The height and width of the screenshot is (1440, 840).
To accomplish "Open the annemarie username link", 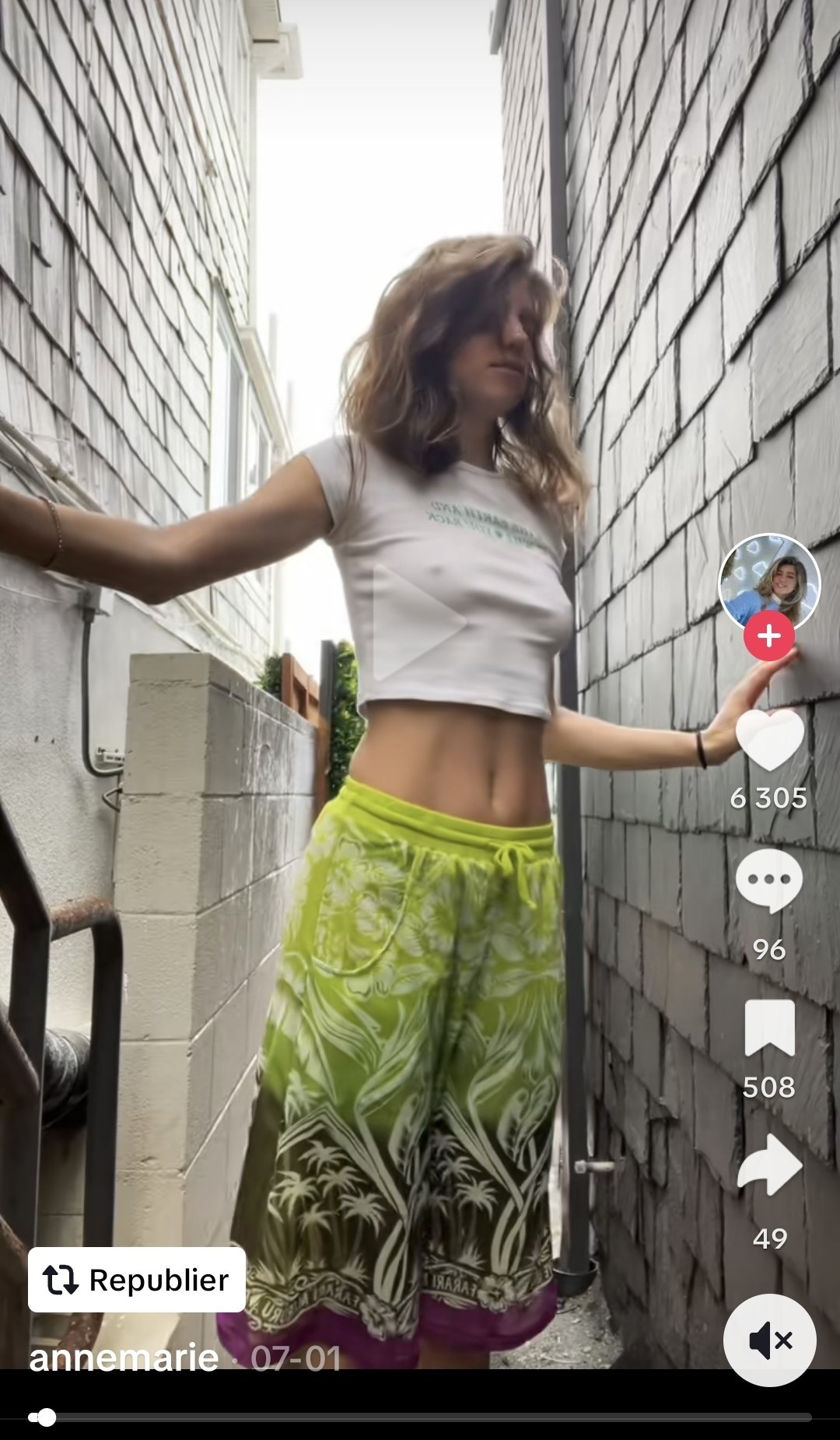I will coord(124,1358).
